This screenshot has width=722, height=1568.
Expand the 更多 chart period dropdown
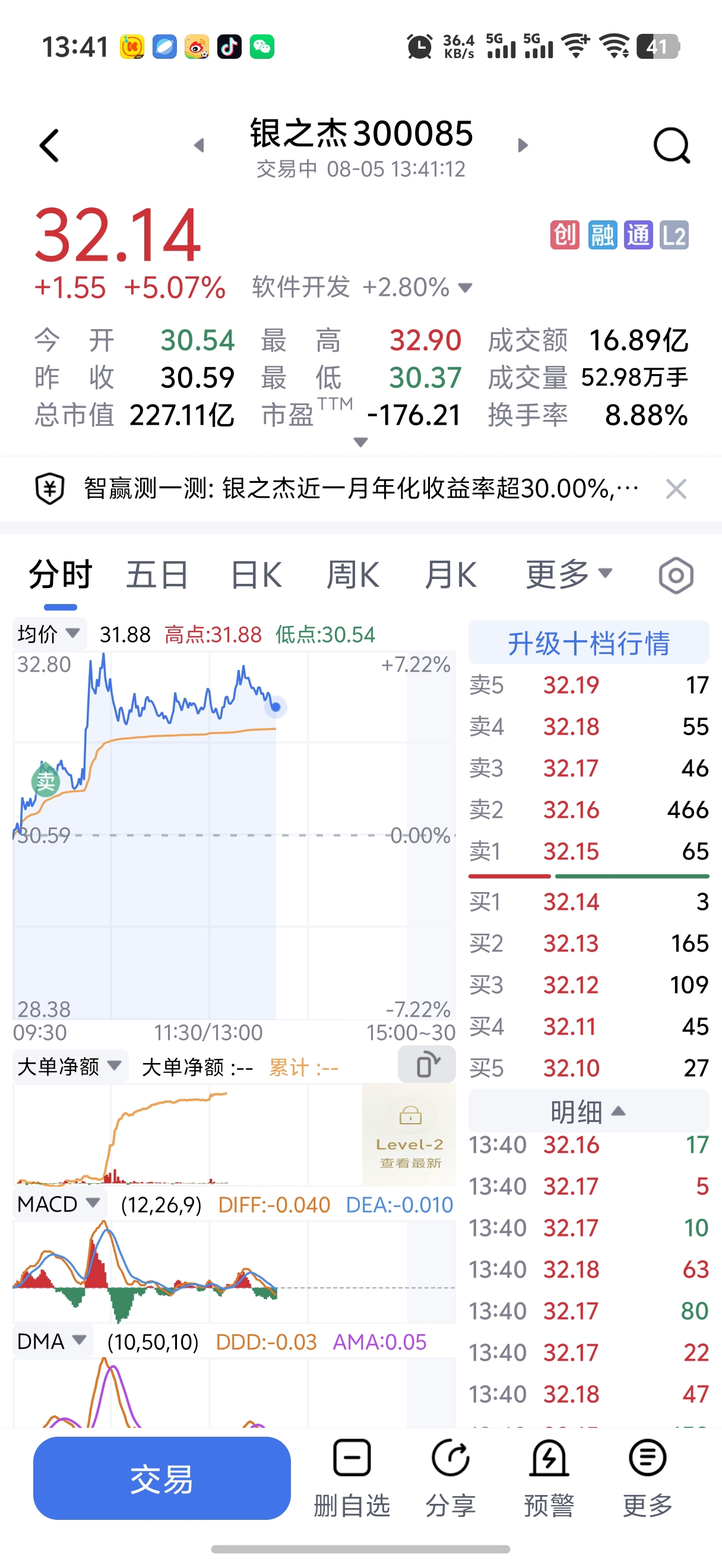[x=569, y=574]
